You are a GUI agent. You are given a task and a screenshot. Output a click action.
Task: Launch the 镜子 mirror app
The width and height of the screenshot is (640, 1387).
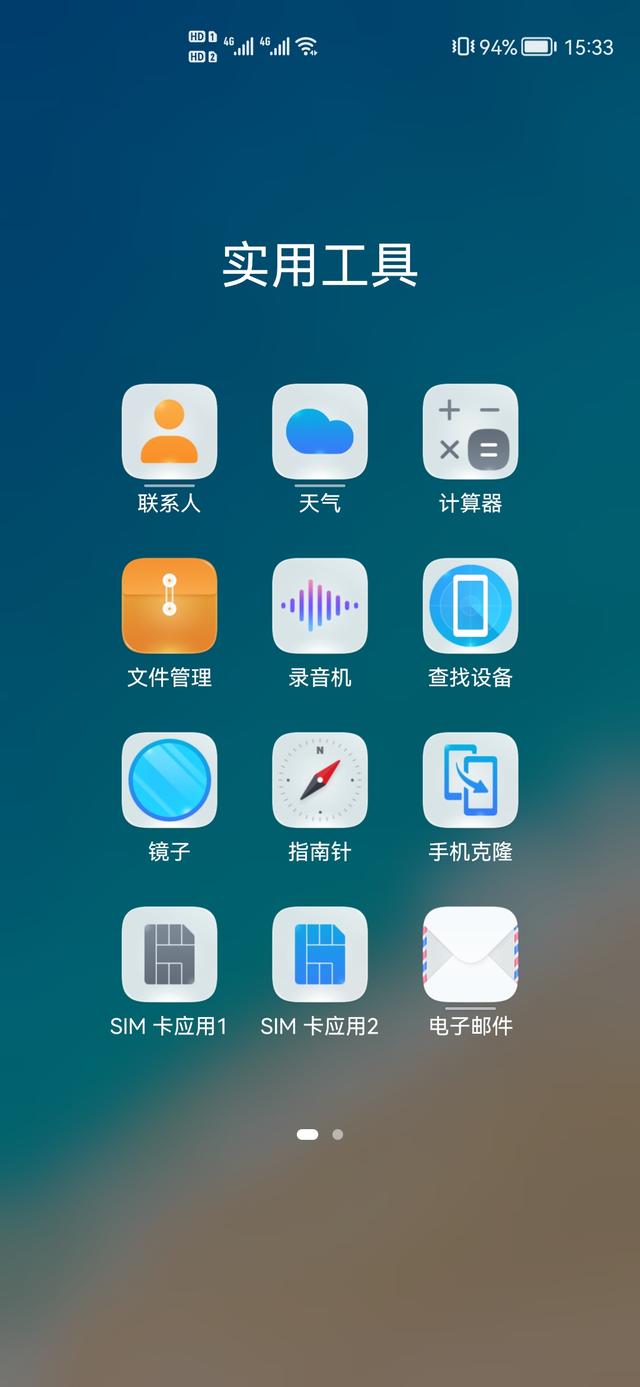tap(169, 780)
